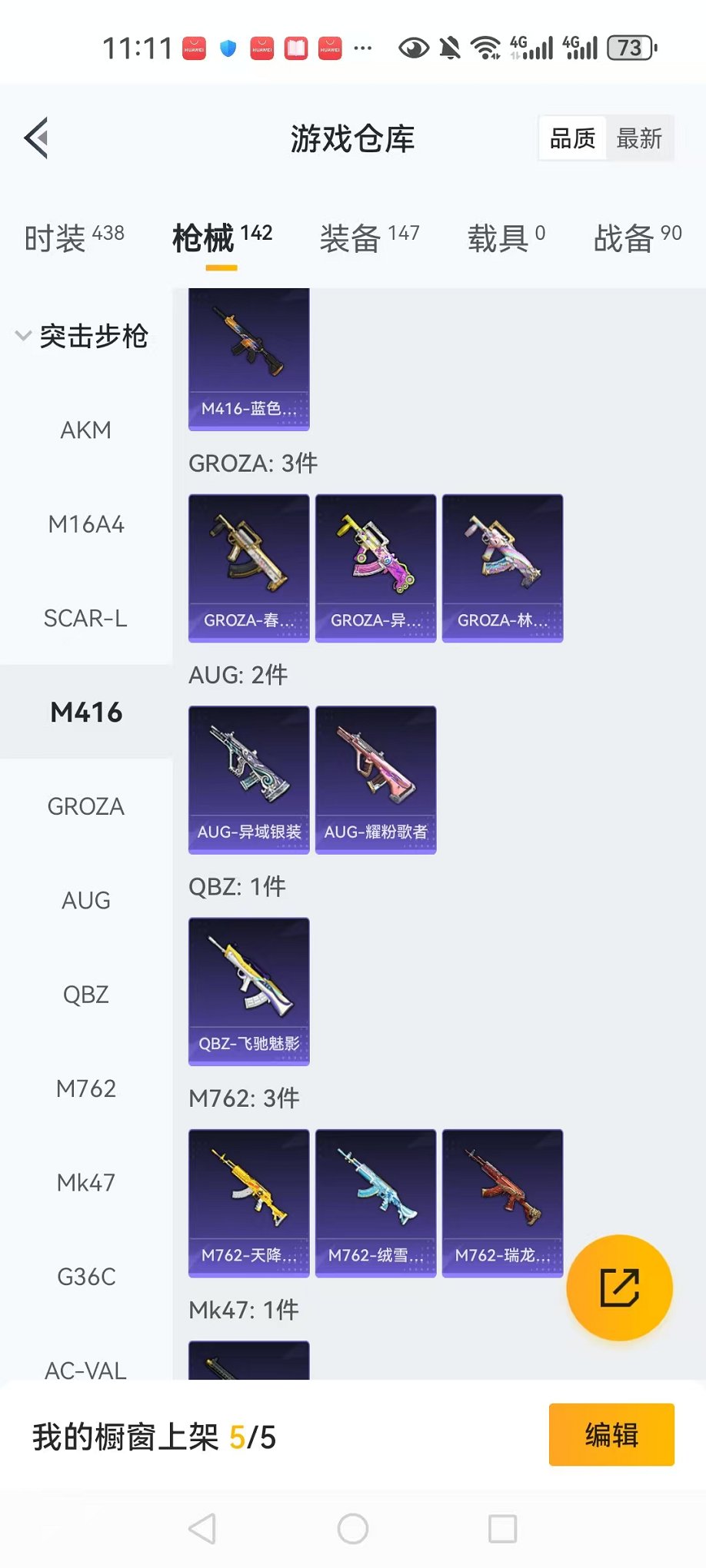Collapse the 突击步枪 category
The width and height of the screenshot is (706, 1568).
click(x=83, y=336)
